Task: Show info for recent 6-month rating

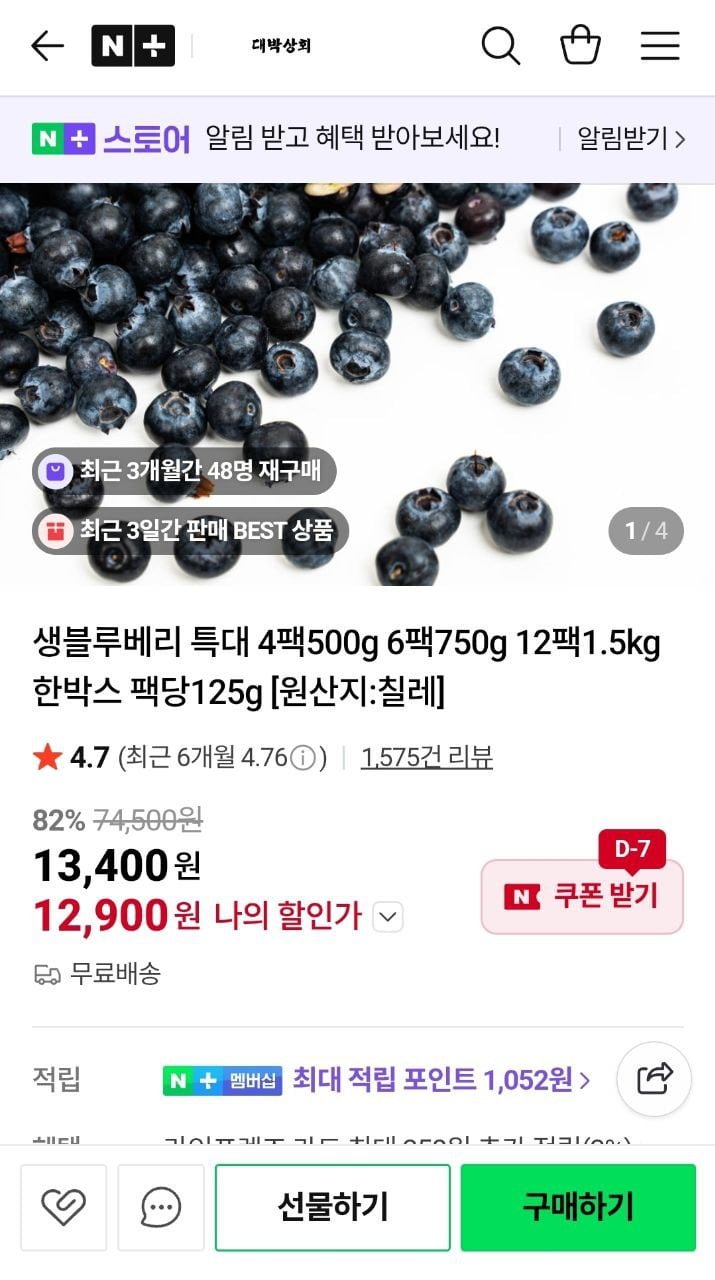Action: [x=303, y=759]
